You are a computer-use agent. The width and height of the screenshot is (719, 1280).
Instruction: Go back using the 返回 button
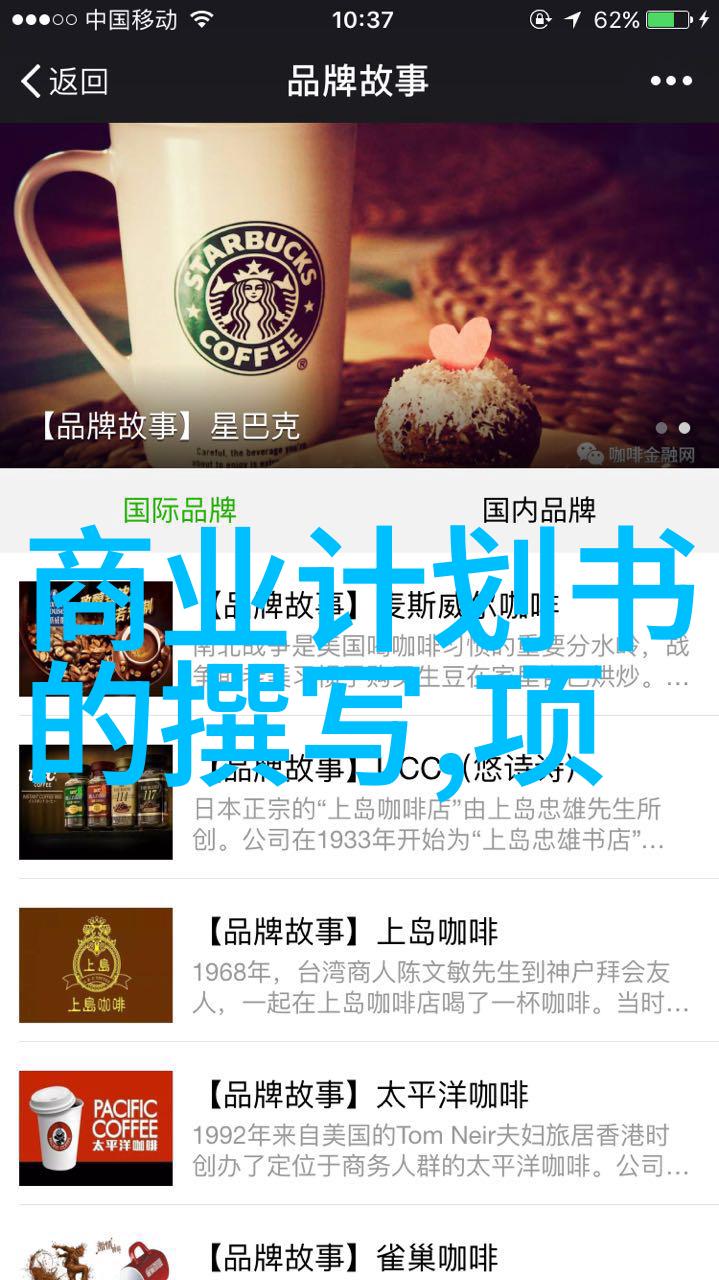(x=64, y=81)
